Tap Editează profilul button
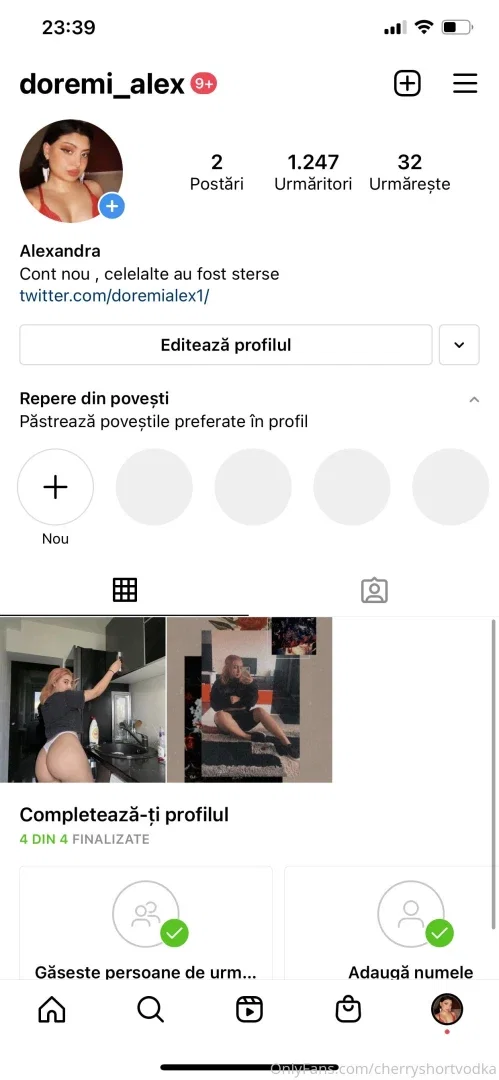The width and height of the screenshot is (499, 1080). click(x=225, y=345)
